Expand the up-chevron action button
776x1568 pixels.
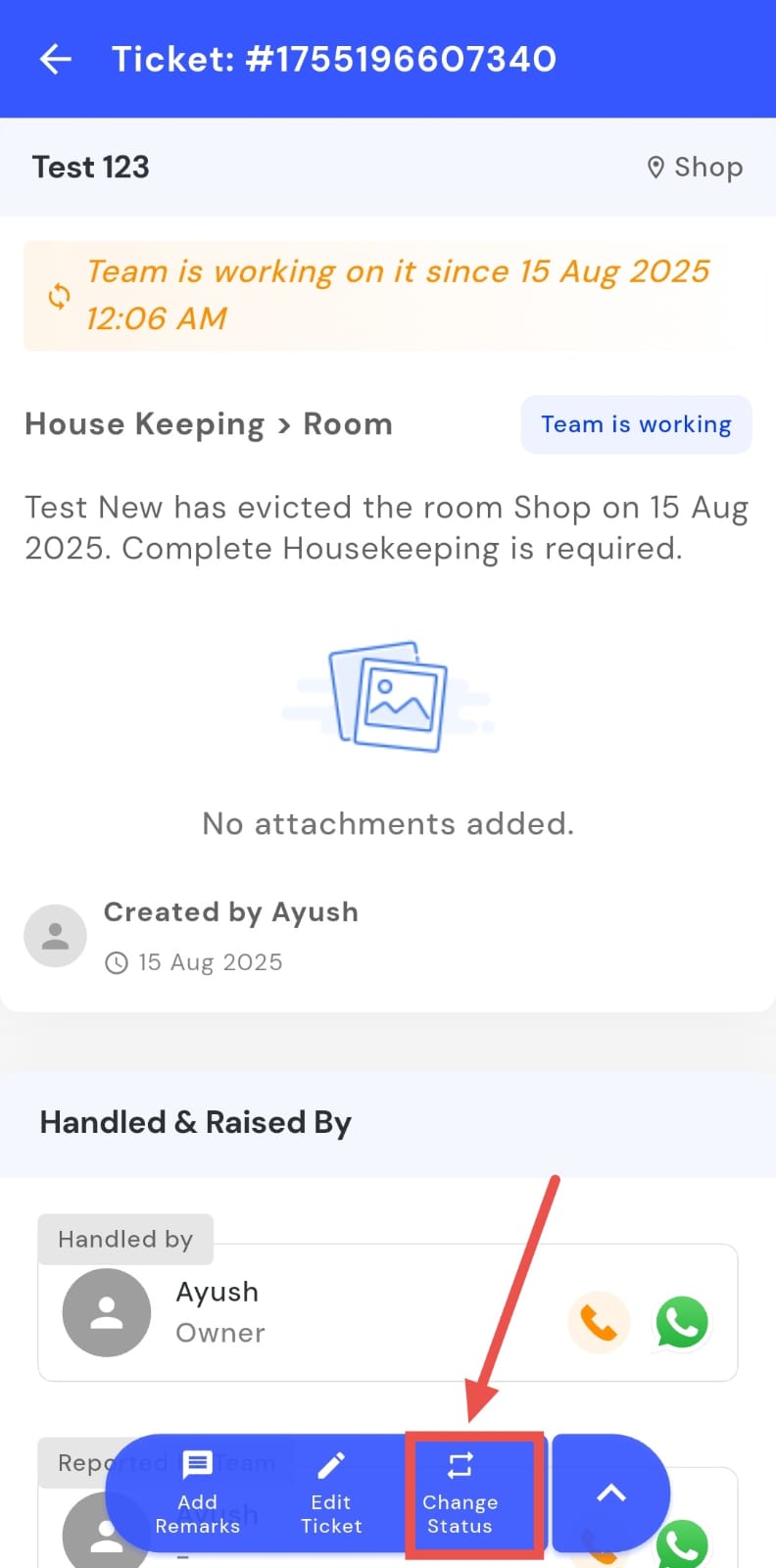click(x=611, y=1493)
